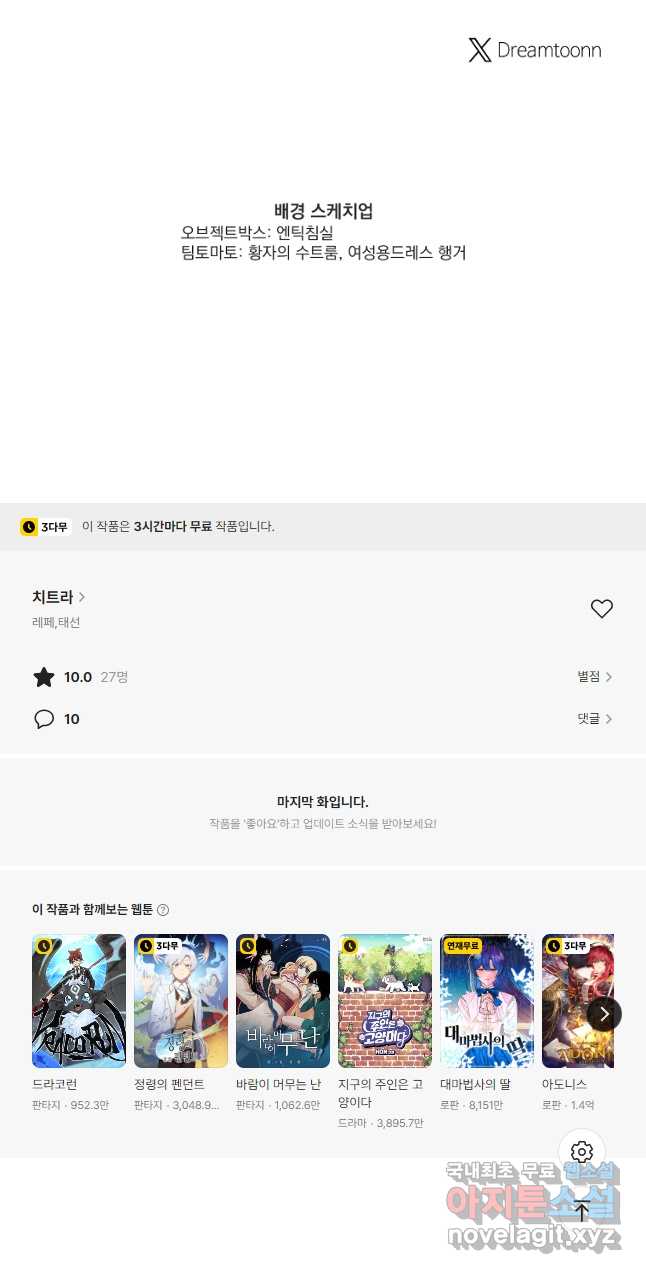Screen dimensions: 646x1274
Task: Open the 드라코런 webtoon
Action: 79,1001
